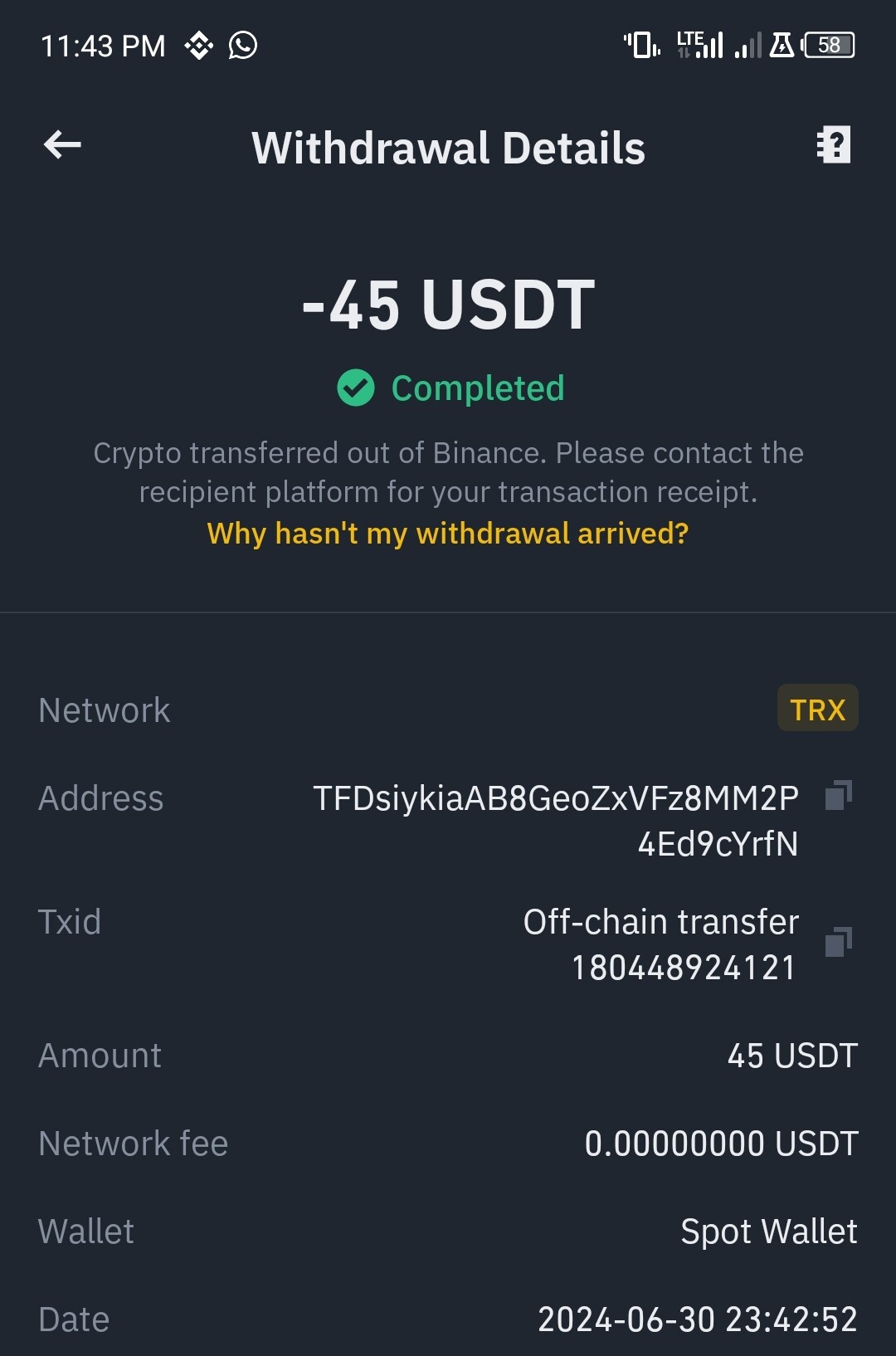Open the help guide icon
The width and height of the screenshot is (896, 1356).
point(834,145)
